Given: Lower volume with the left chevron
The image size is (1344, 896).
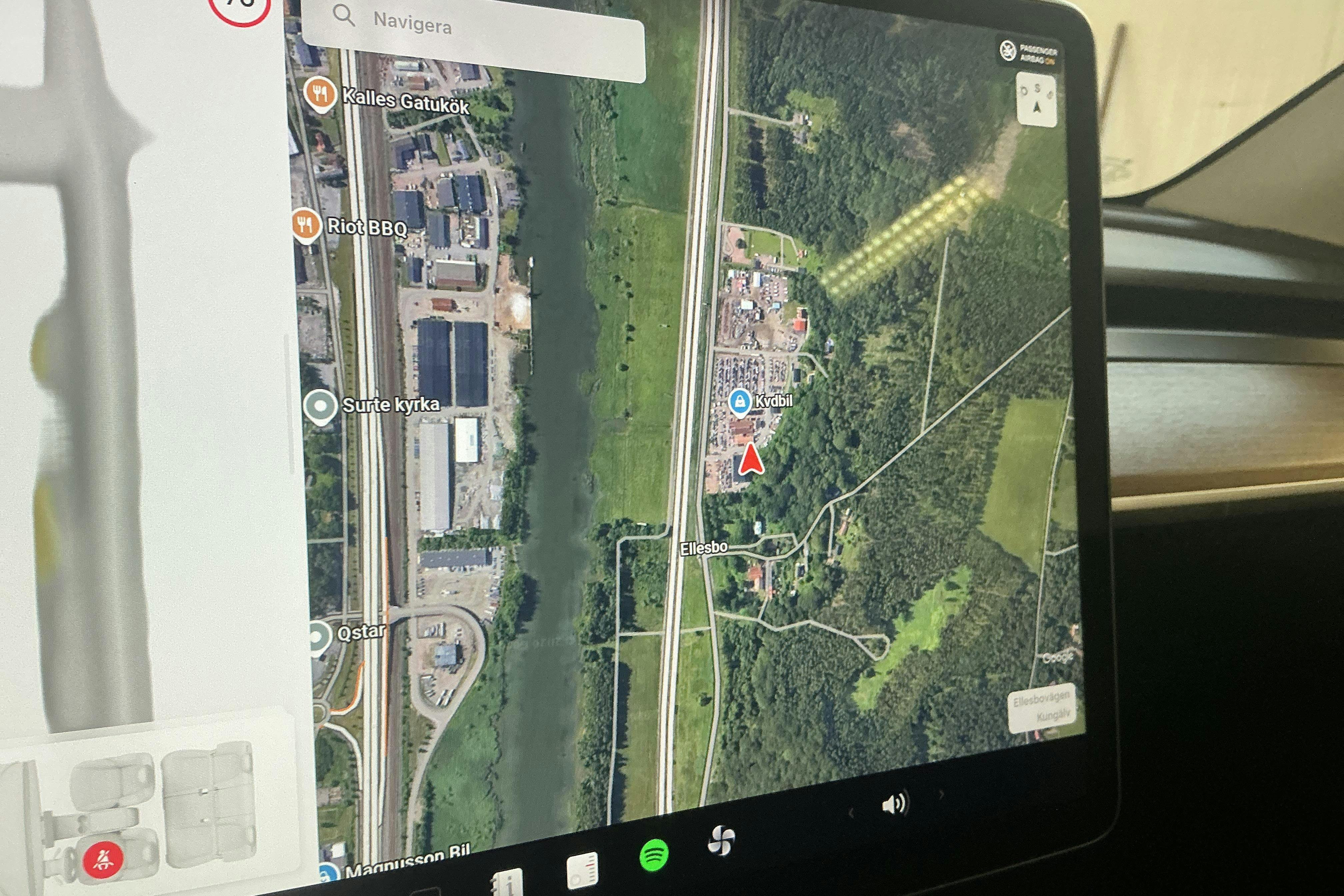Looking at the screenshot, I should [851, 813].
